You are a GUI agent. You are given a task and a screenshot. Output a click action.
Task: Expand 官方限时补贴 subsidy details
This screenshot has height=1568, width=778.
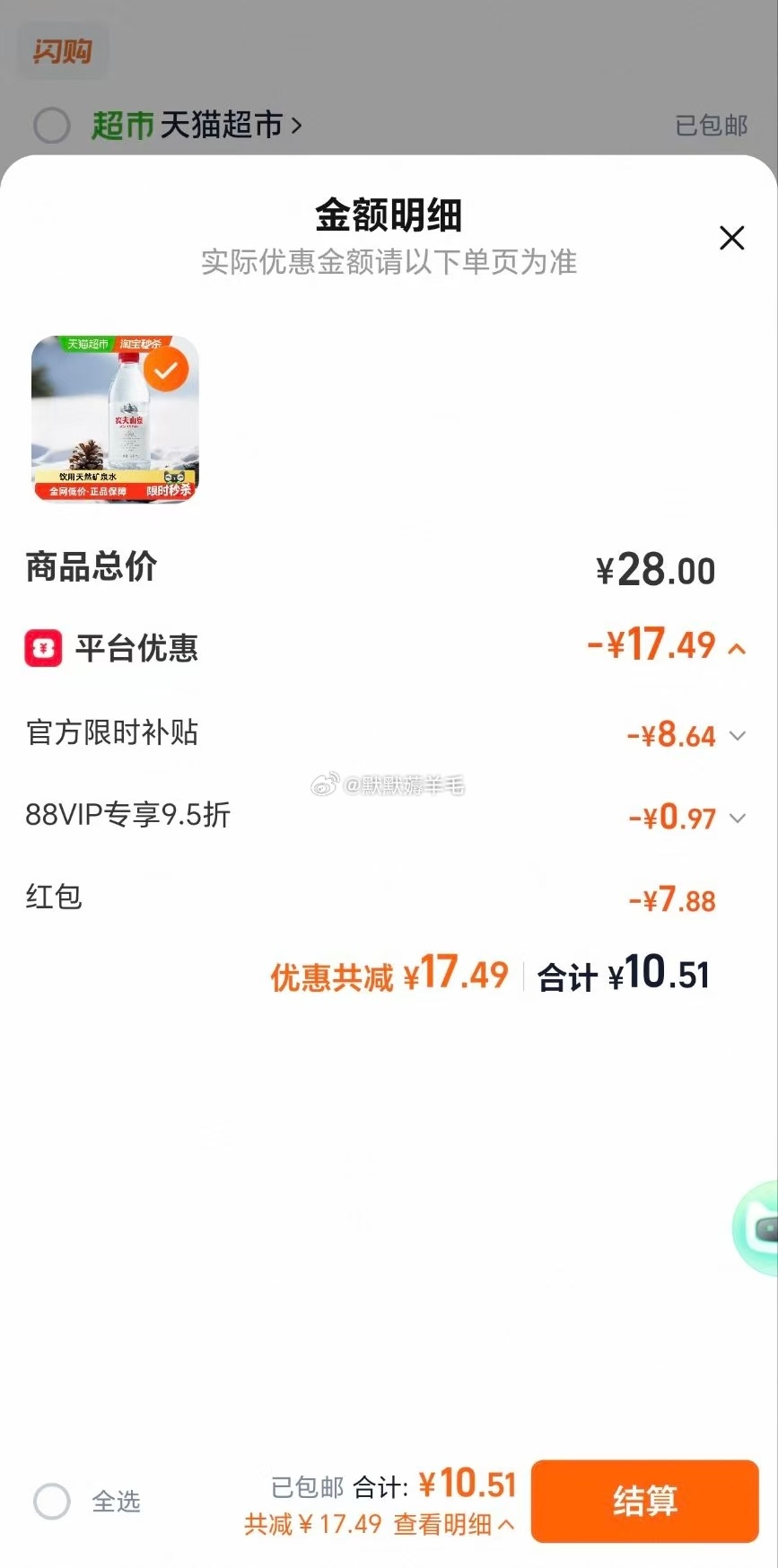(738, 736)
